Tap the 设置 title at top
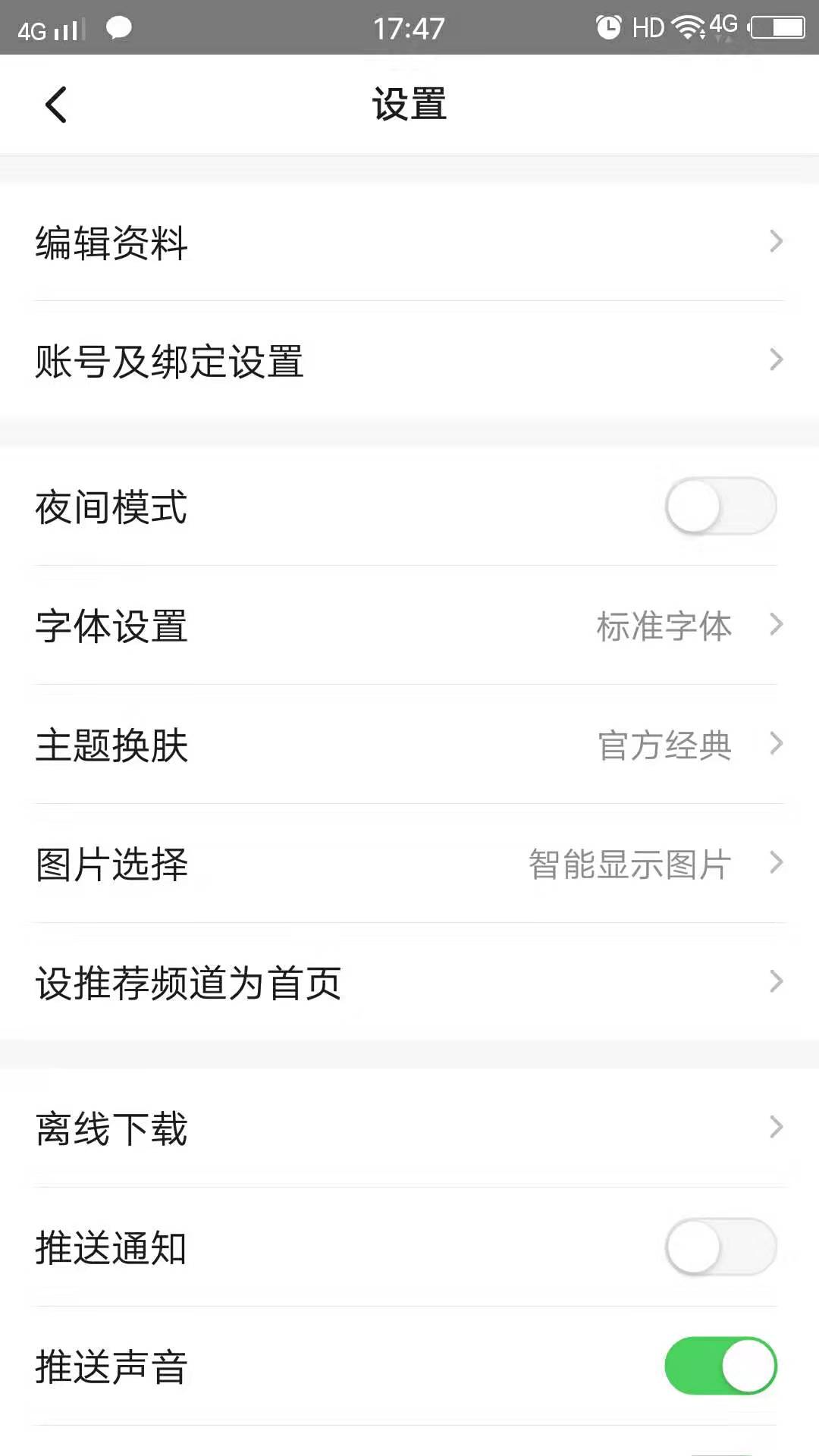This screenshot has height=1456, width=819. (409, 105)
